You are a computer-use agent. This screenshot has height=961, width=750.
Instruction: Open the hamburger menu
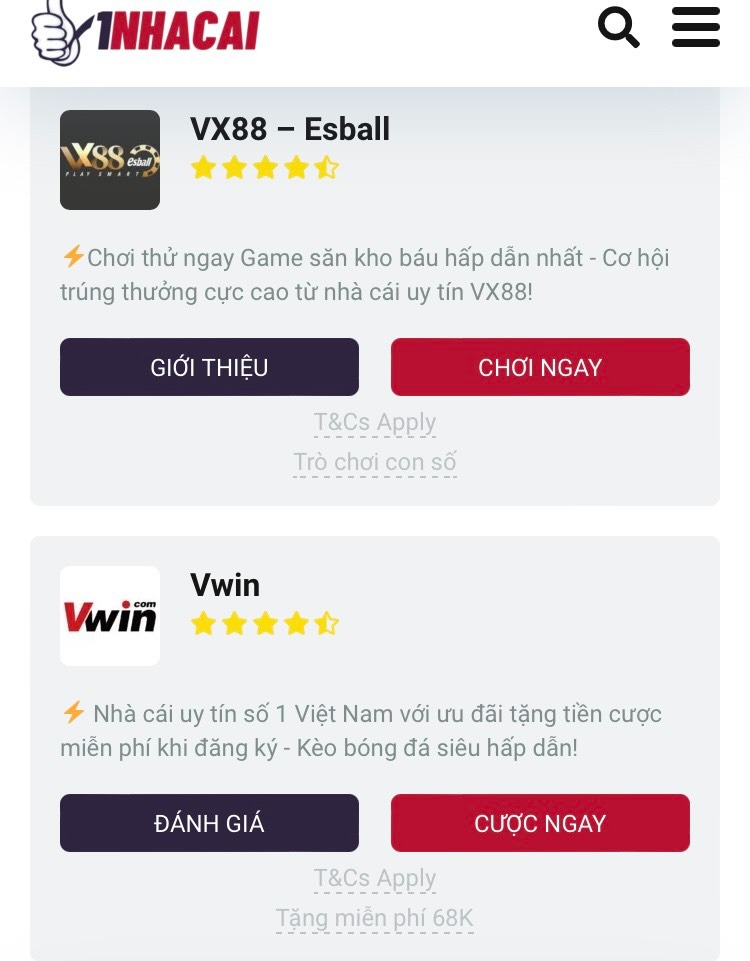[x=696, y=27]
